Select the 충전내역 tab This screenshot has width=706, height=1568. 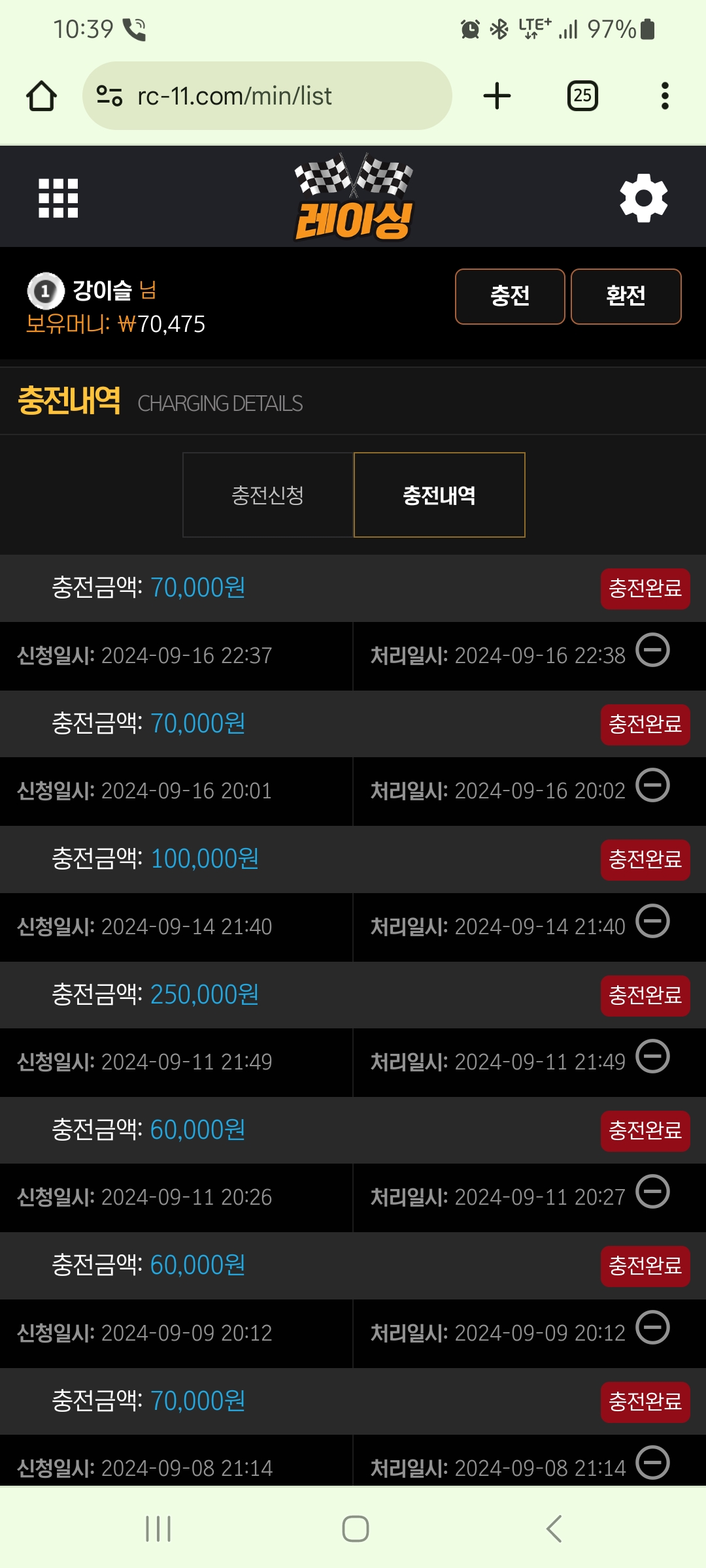click(439, 495)
